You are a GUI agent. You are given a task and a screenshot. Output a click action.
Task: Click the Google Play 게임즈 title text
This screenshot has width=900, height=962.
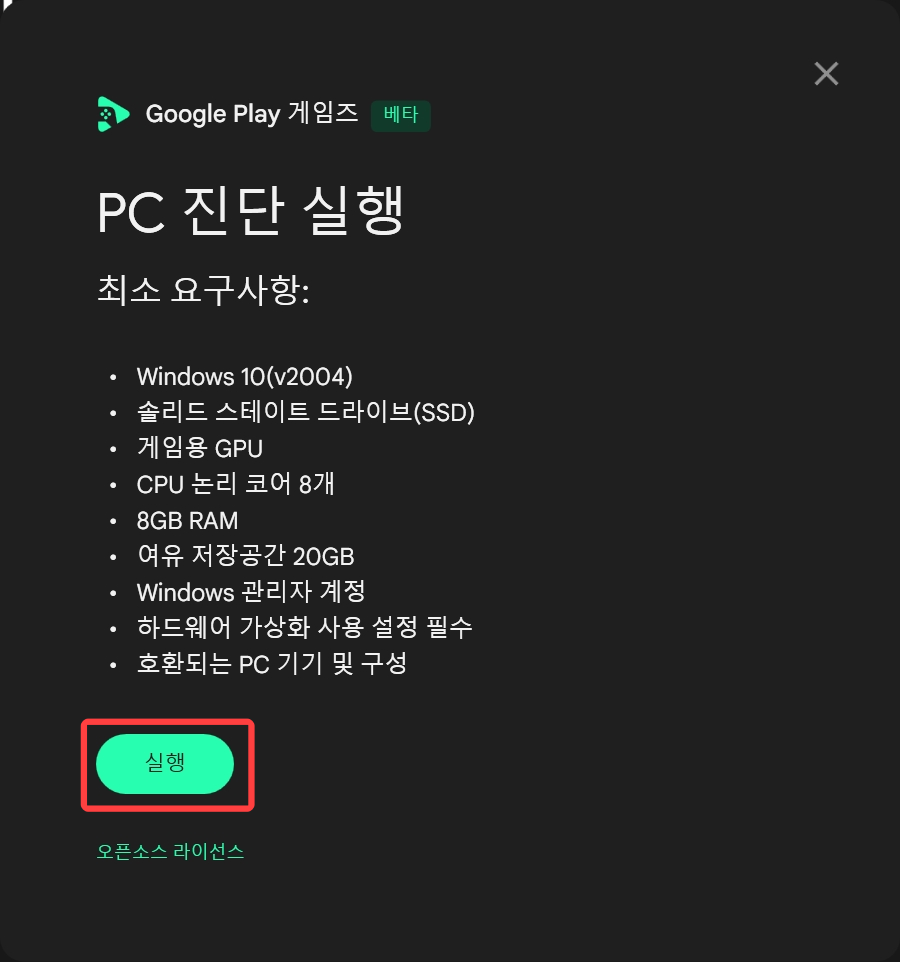tap(250, 113)
